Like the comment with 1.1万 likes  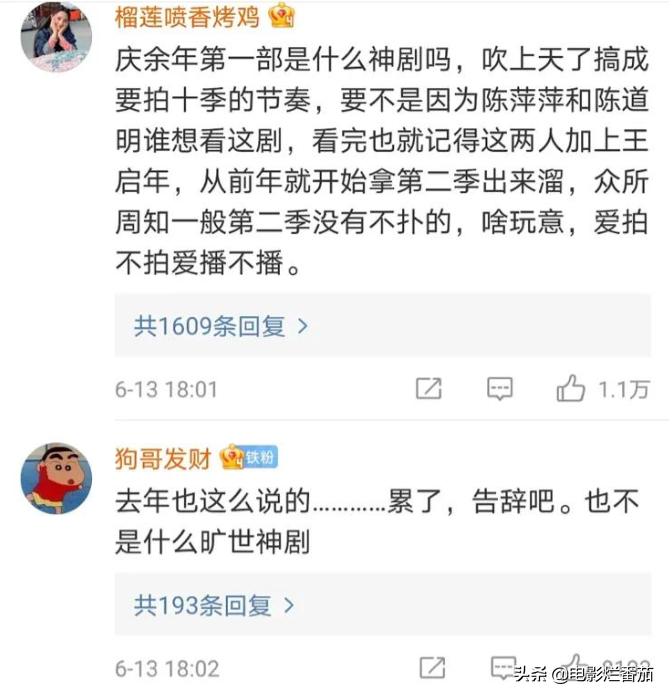[x=572, y=388]
